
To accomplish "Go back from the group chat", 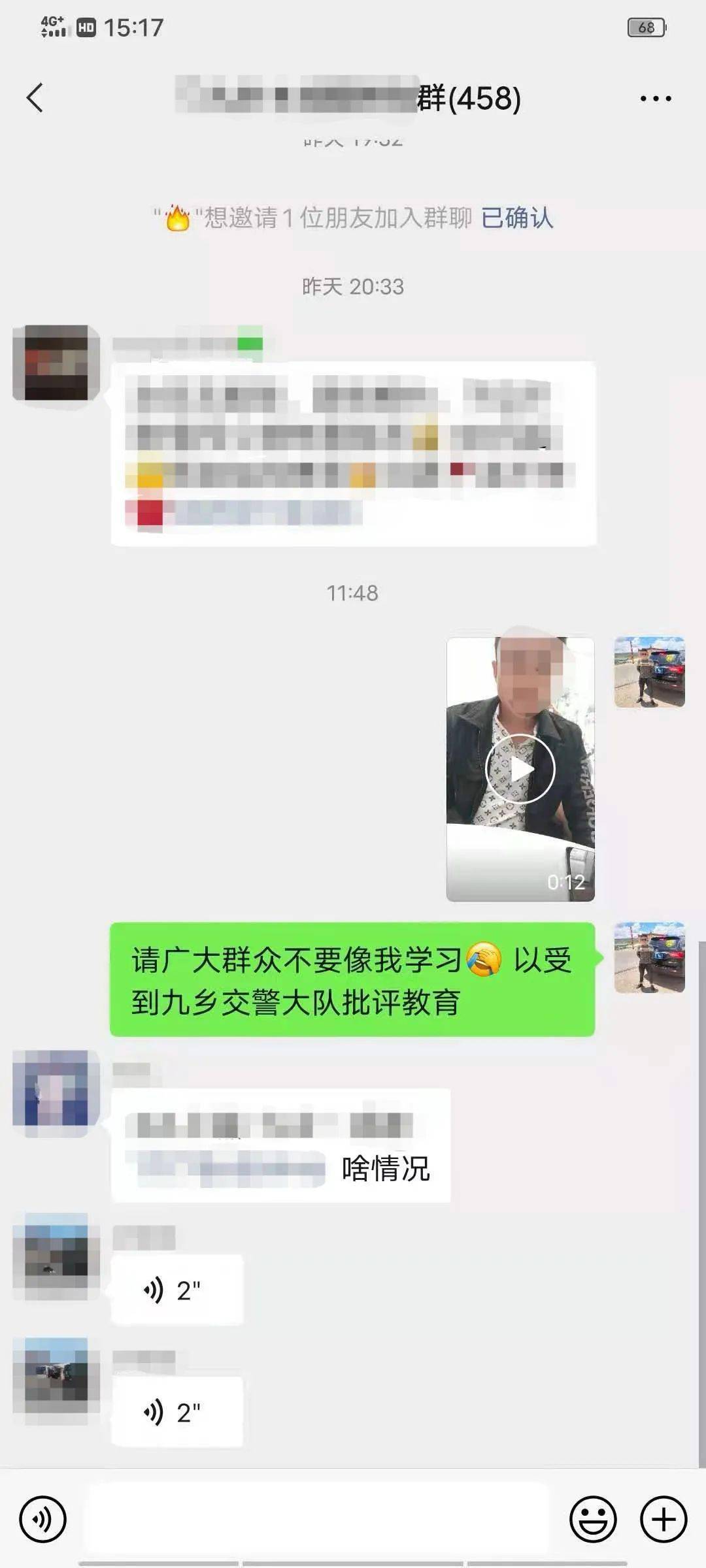I will [x=35, y=98].
